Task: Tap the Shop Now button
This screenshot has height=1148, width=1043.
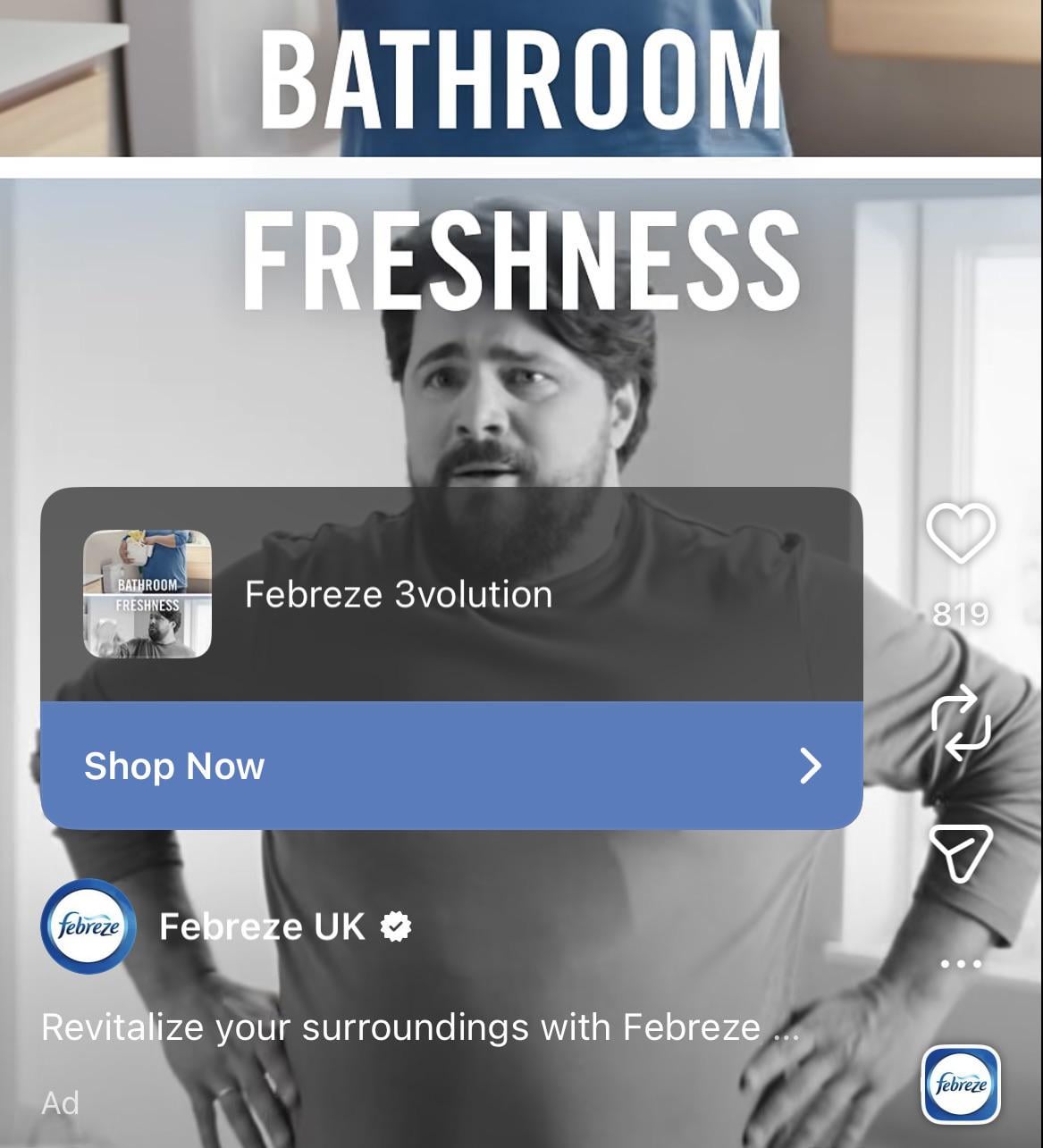Action: tap(451, 766)
